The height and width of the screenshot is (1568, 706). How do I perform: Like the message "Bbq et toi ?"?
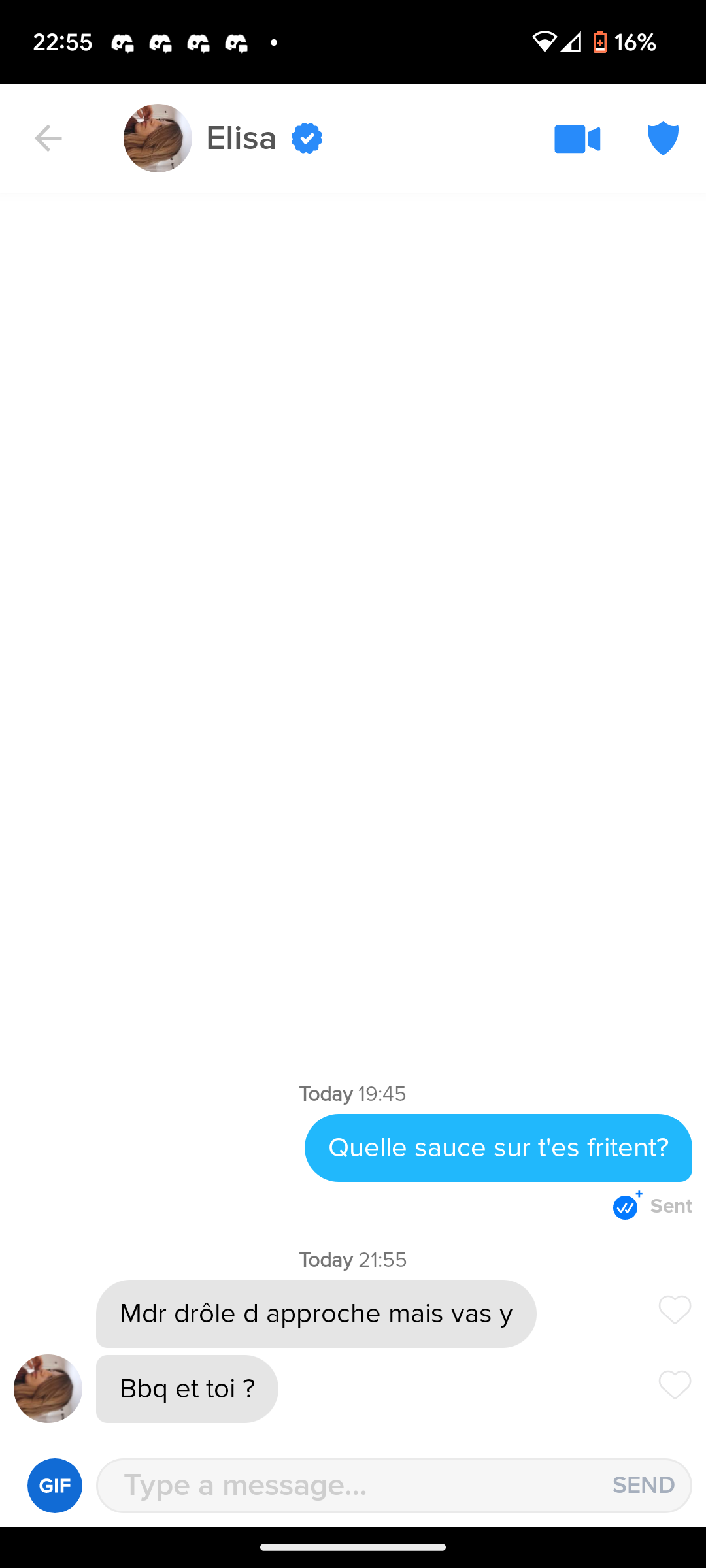675,1385
